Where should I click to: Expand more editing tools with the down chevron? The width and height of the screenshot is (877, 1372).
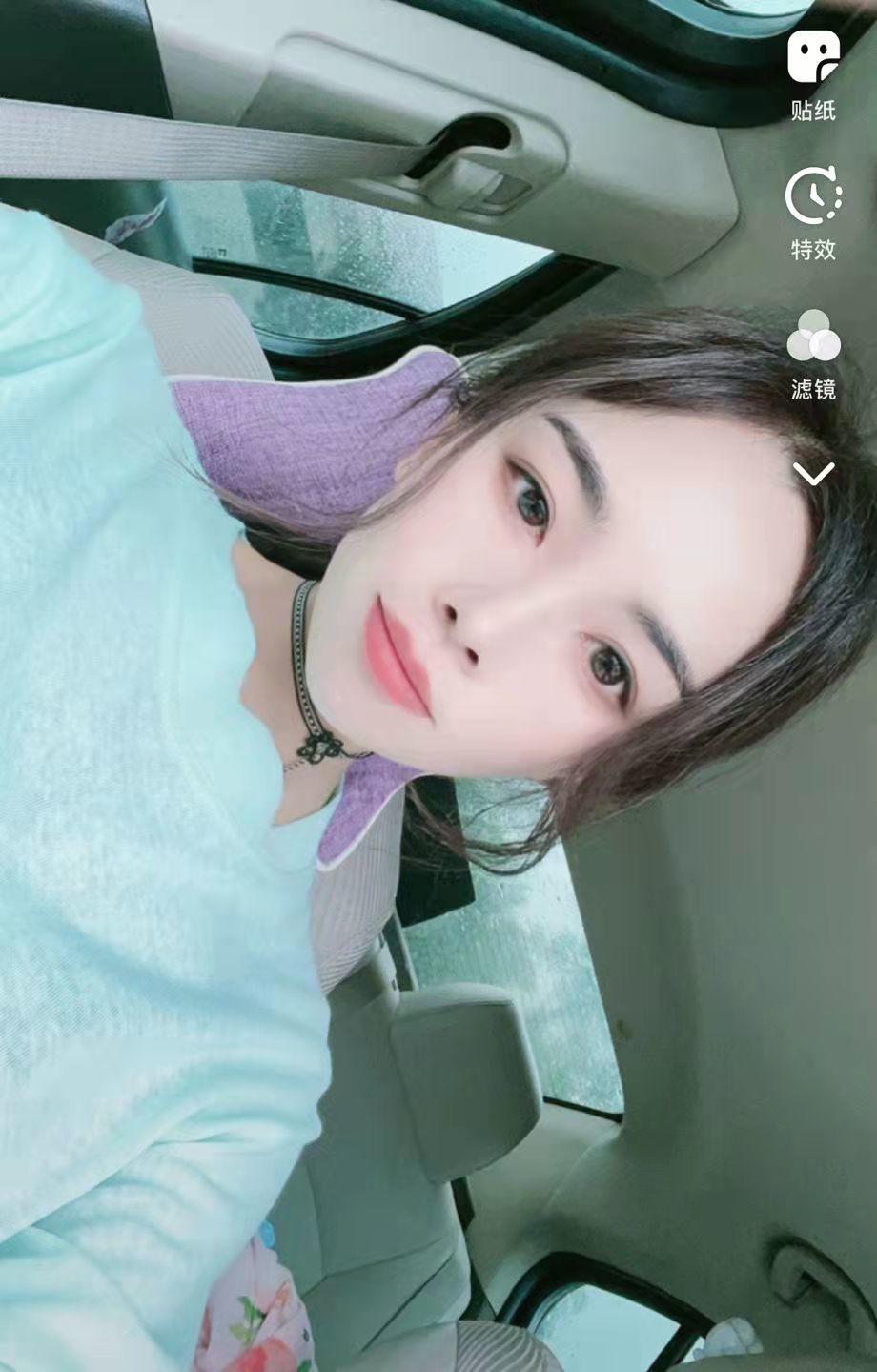click(x=813, y=473)
